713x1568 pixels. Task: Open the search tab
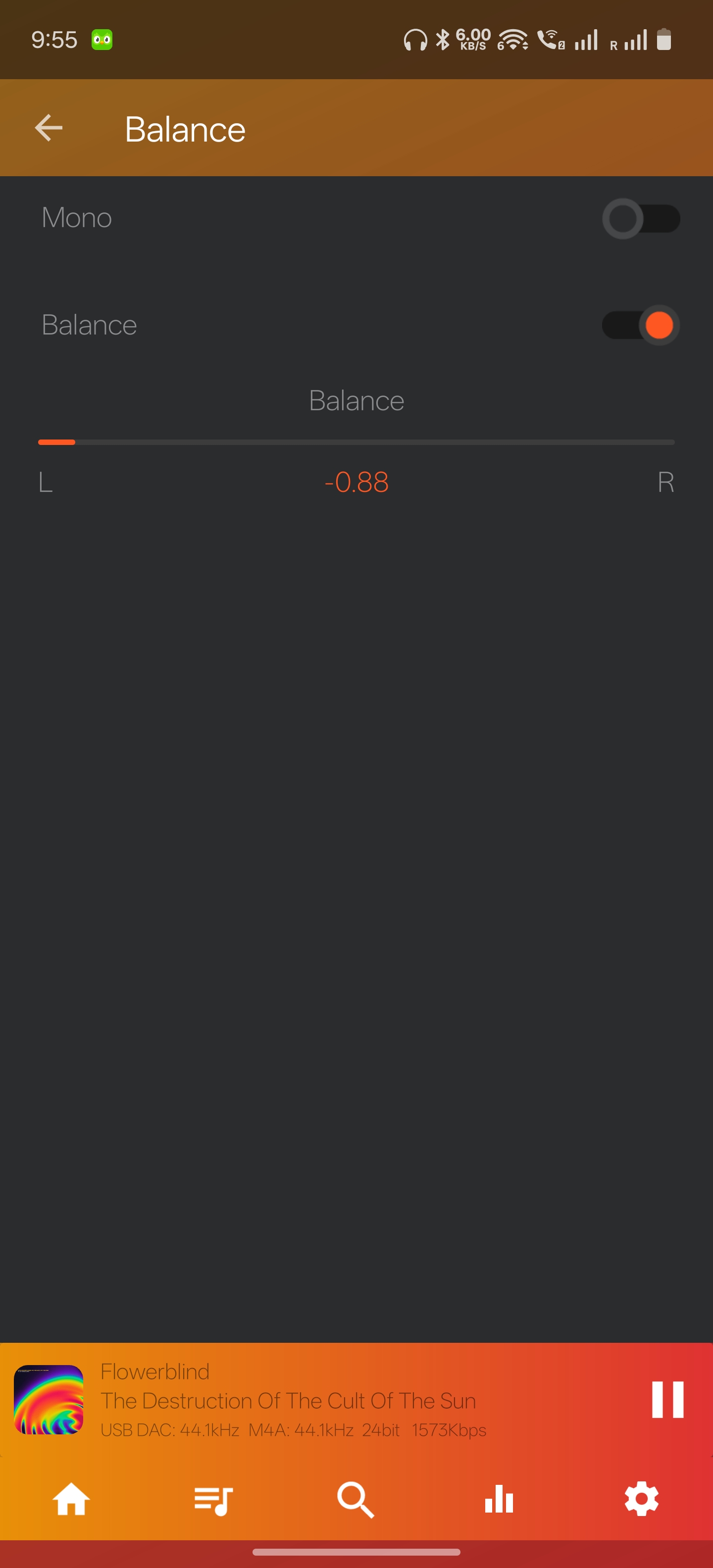point(356,1499)
